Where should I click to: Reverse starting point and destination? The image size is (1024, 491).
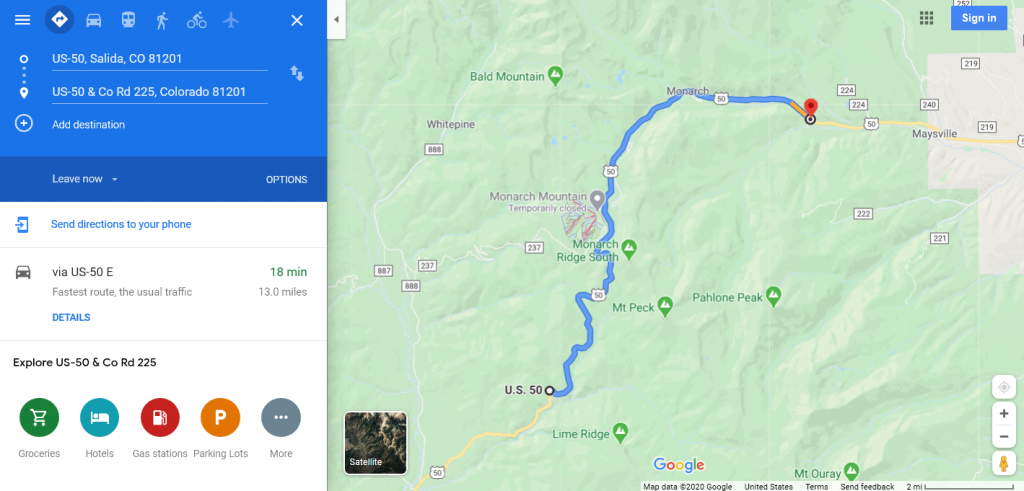[x=297, y=73]
